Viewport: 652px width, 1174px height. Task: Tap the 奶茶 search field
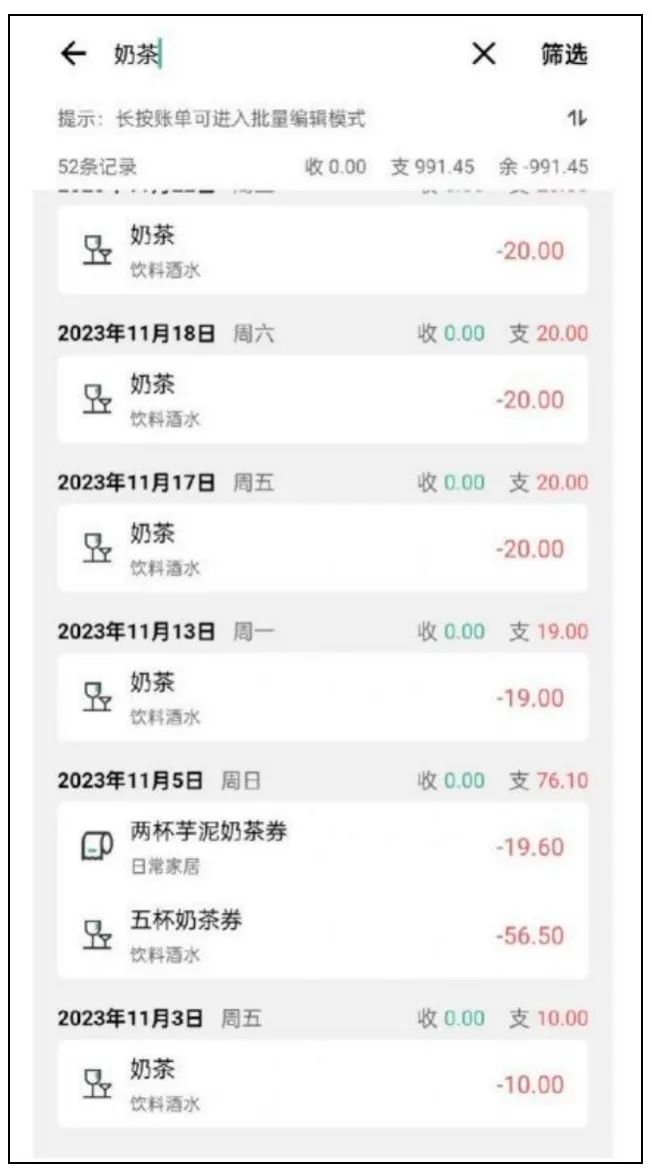pyautogui.click(x=280, y=55)
